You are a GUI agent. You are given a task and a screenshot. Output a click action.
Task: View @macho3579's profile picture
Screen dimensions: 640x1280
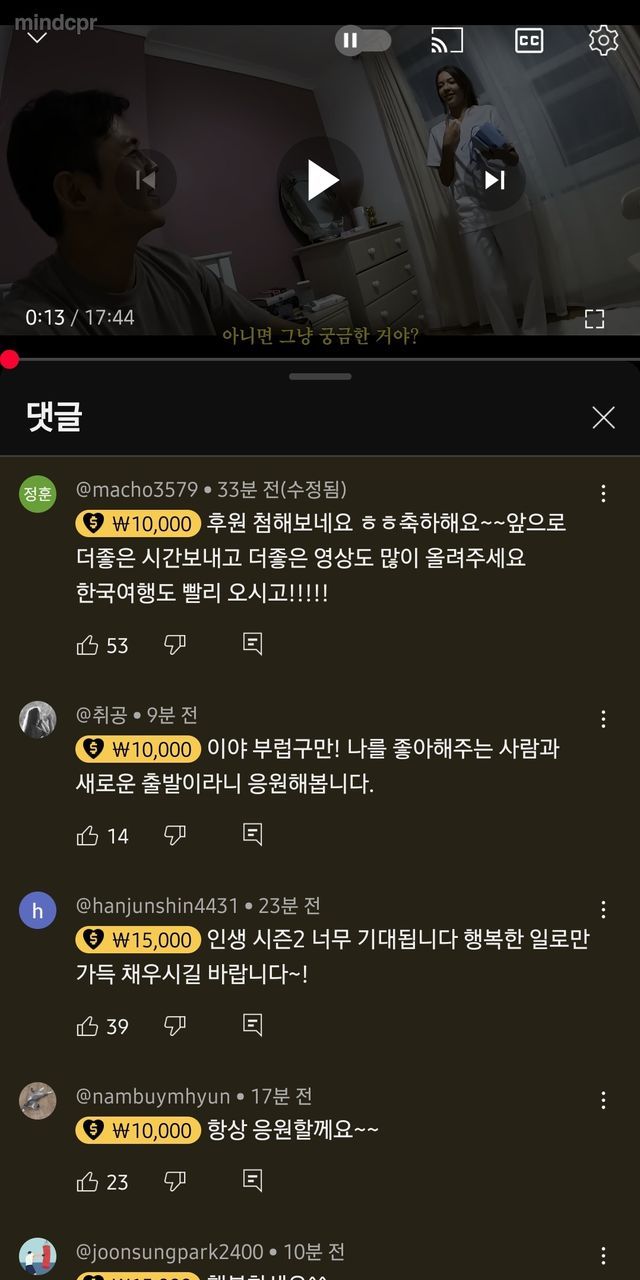38,493
